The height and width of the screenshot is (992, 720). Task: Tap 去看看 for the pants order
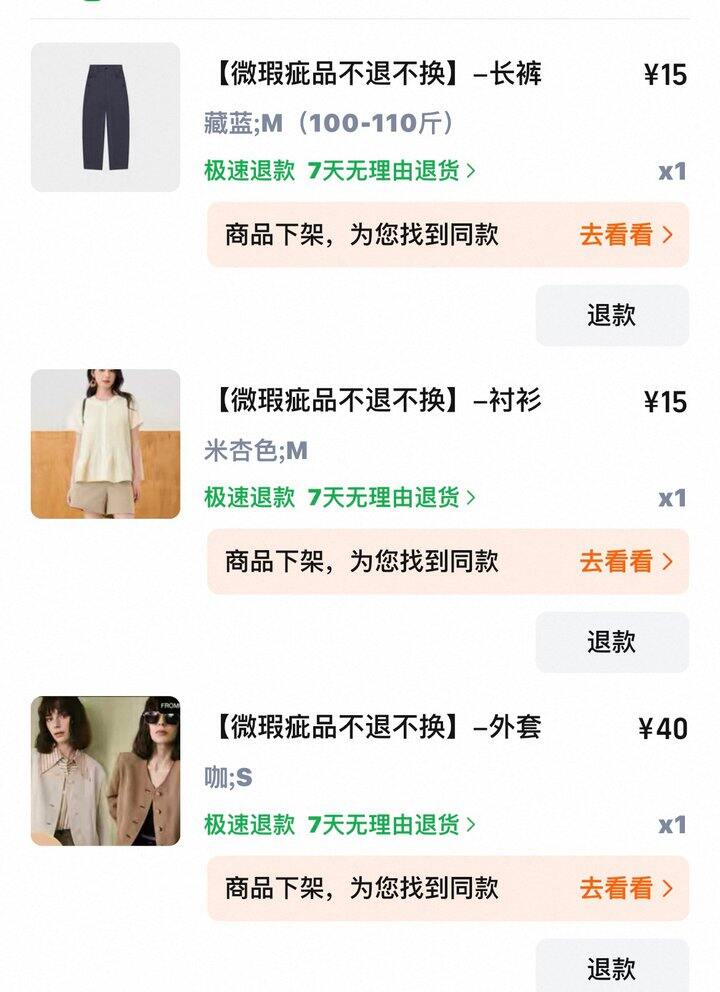click(x=616, y=232)
